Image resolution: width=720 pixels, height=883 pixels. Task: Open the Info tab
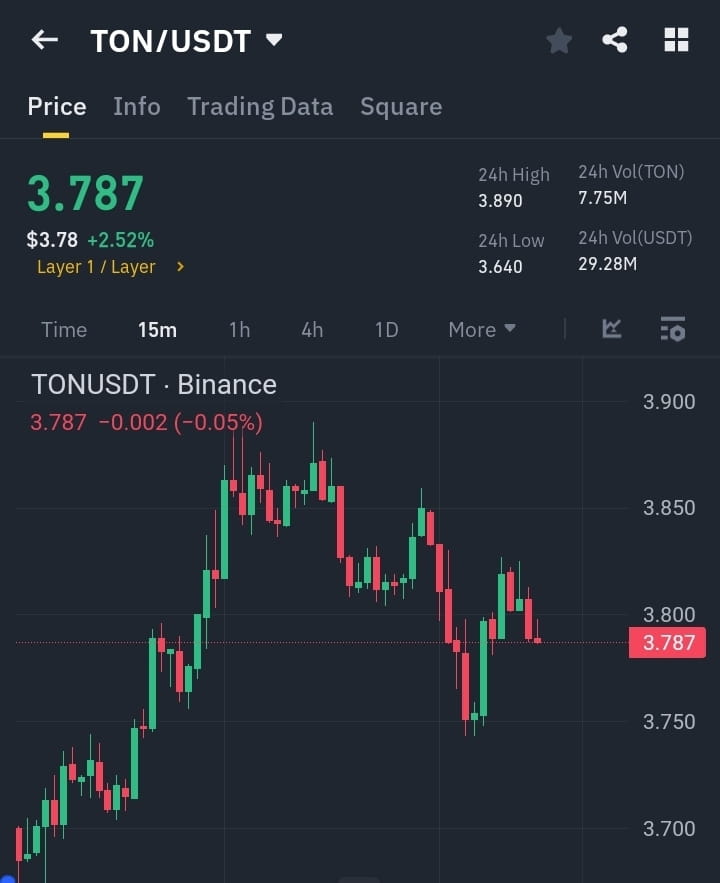136,106
